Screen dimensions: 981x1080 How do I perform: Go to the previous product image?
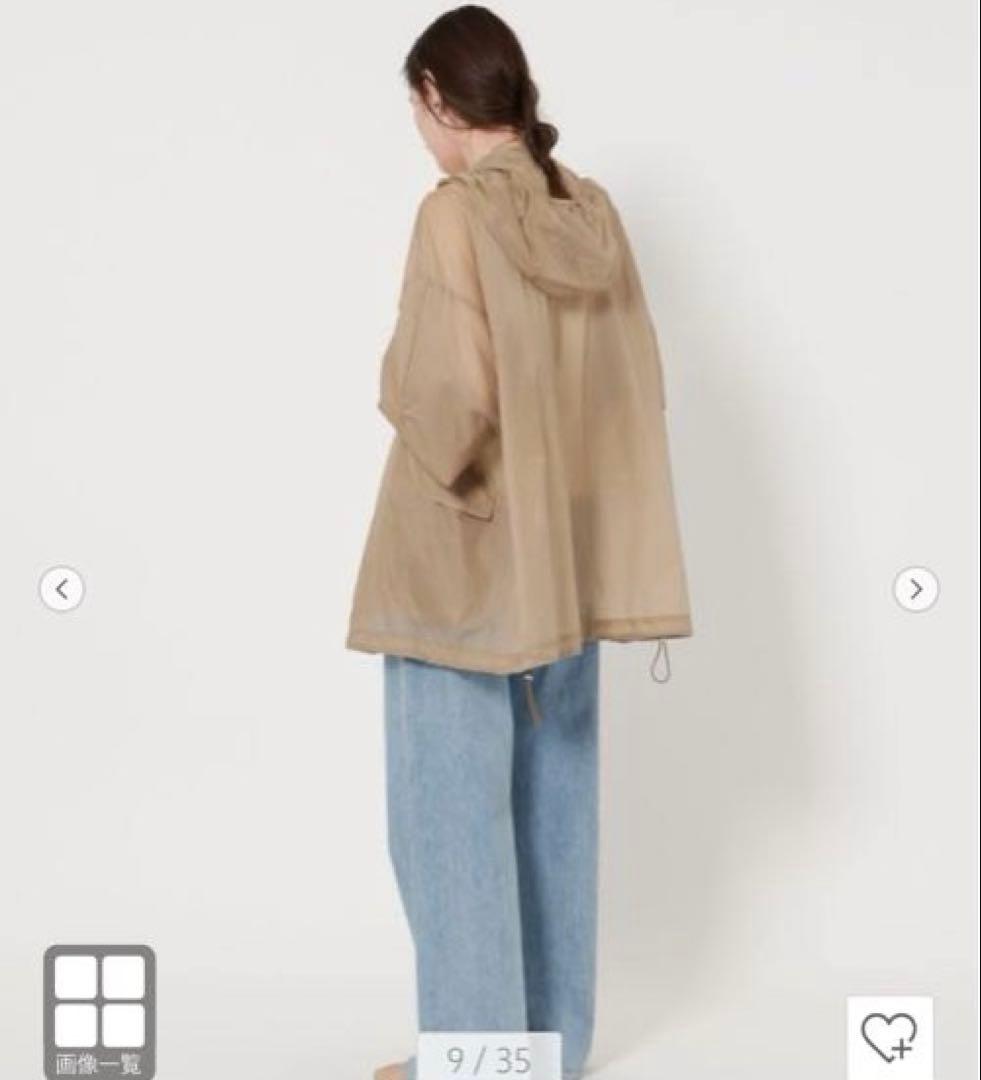click(x=62, y=589)
